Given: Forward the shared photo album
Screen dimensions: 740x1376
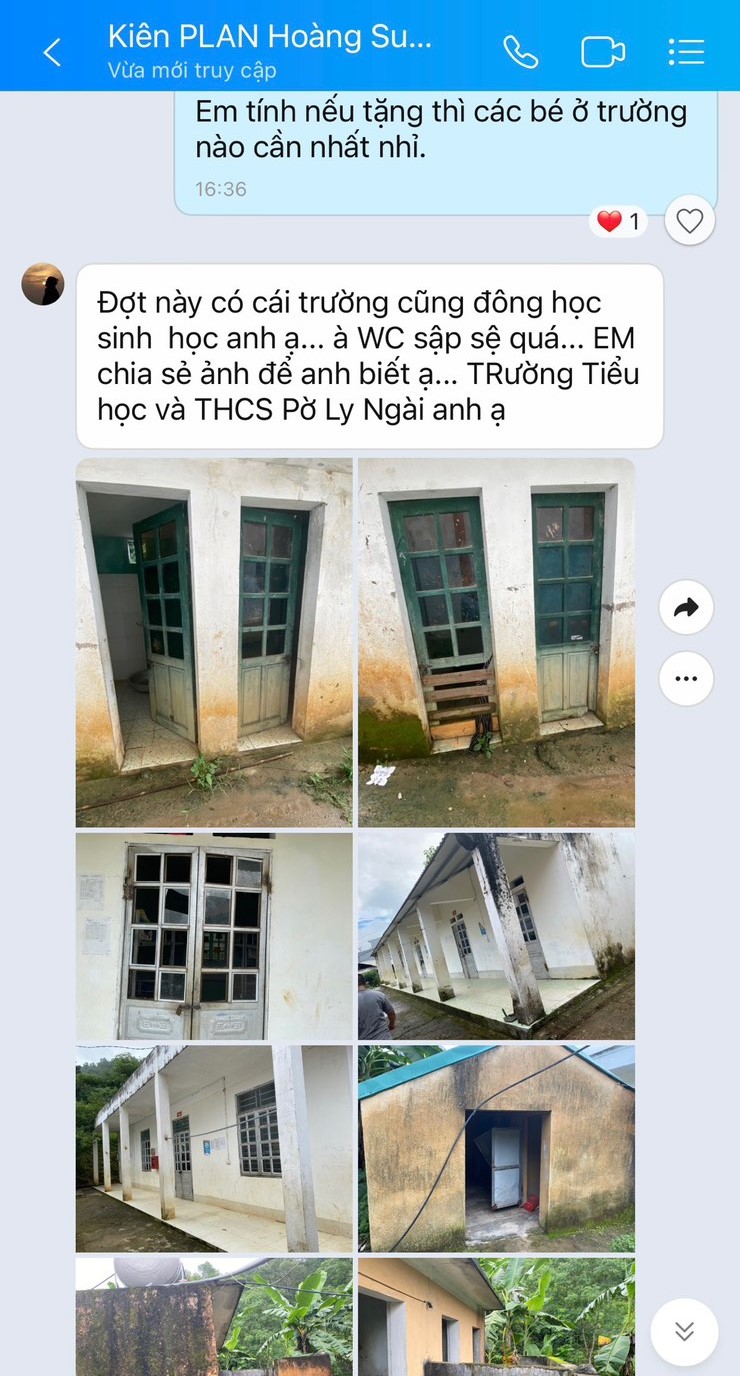Looking at the screenshot, I should [x=686, y=607].
